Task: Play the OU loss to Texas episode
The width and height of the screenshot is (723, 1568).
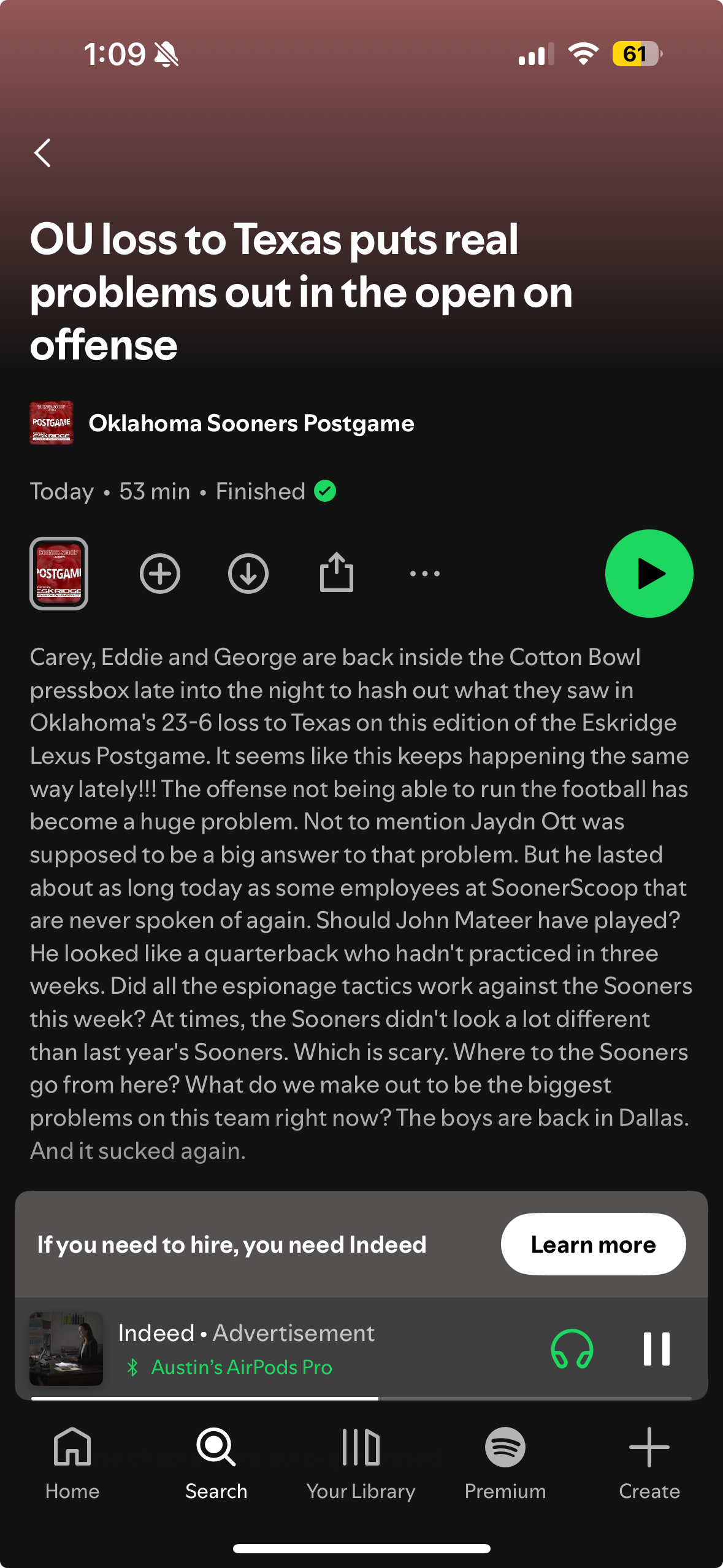Action: pyautogui.click(x=649, y=574)
